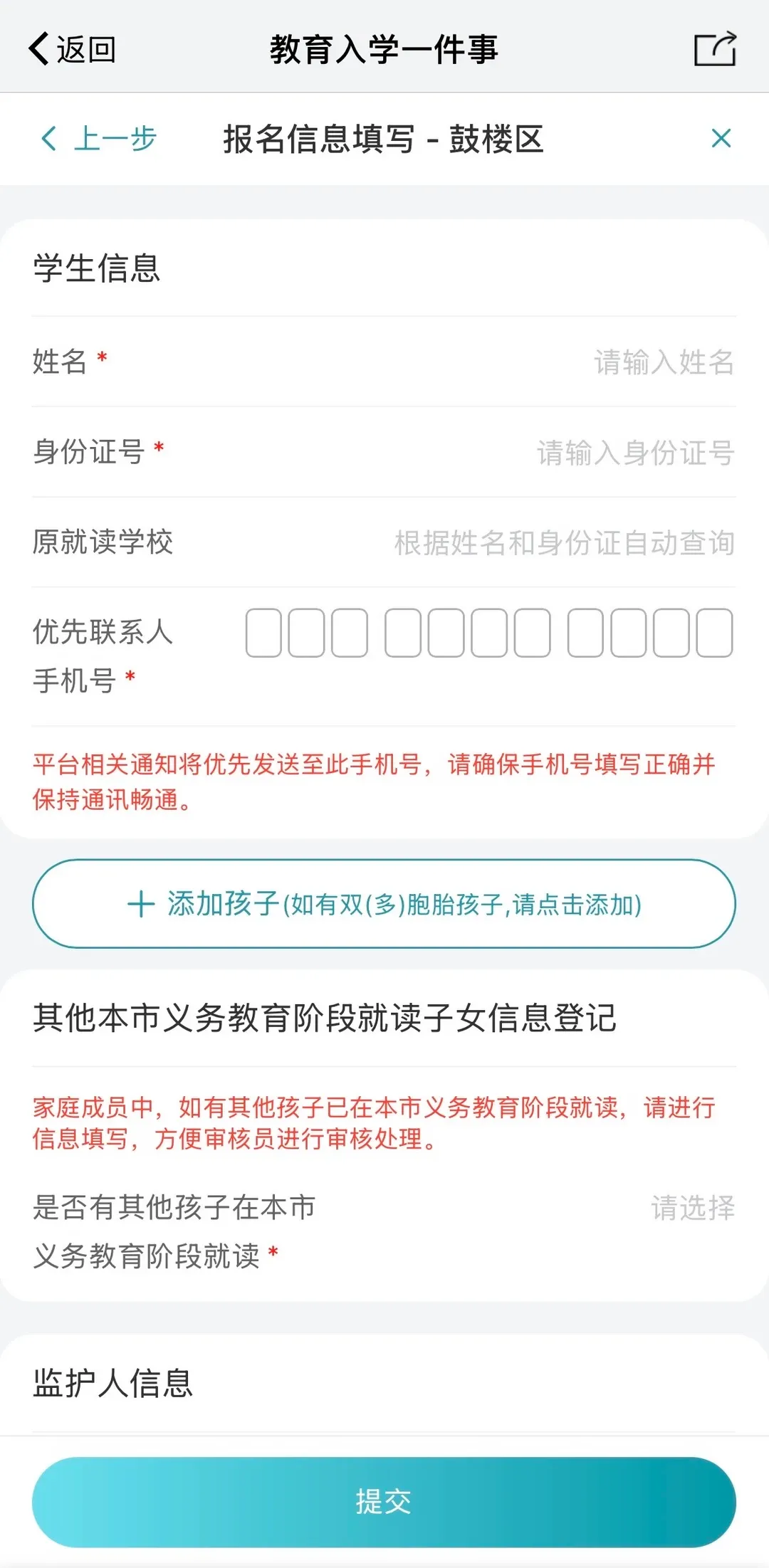Tap the first phone number digit box
Image resolution: width=769 pixels, height=1568 pixels.
coord(263,633)
